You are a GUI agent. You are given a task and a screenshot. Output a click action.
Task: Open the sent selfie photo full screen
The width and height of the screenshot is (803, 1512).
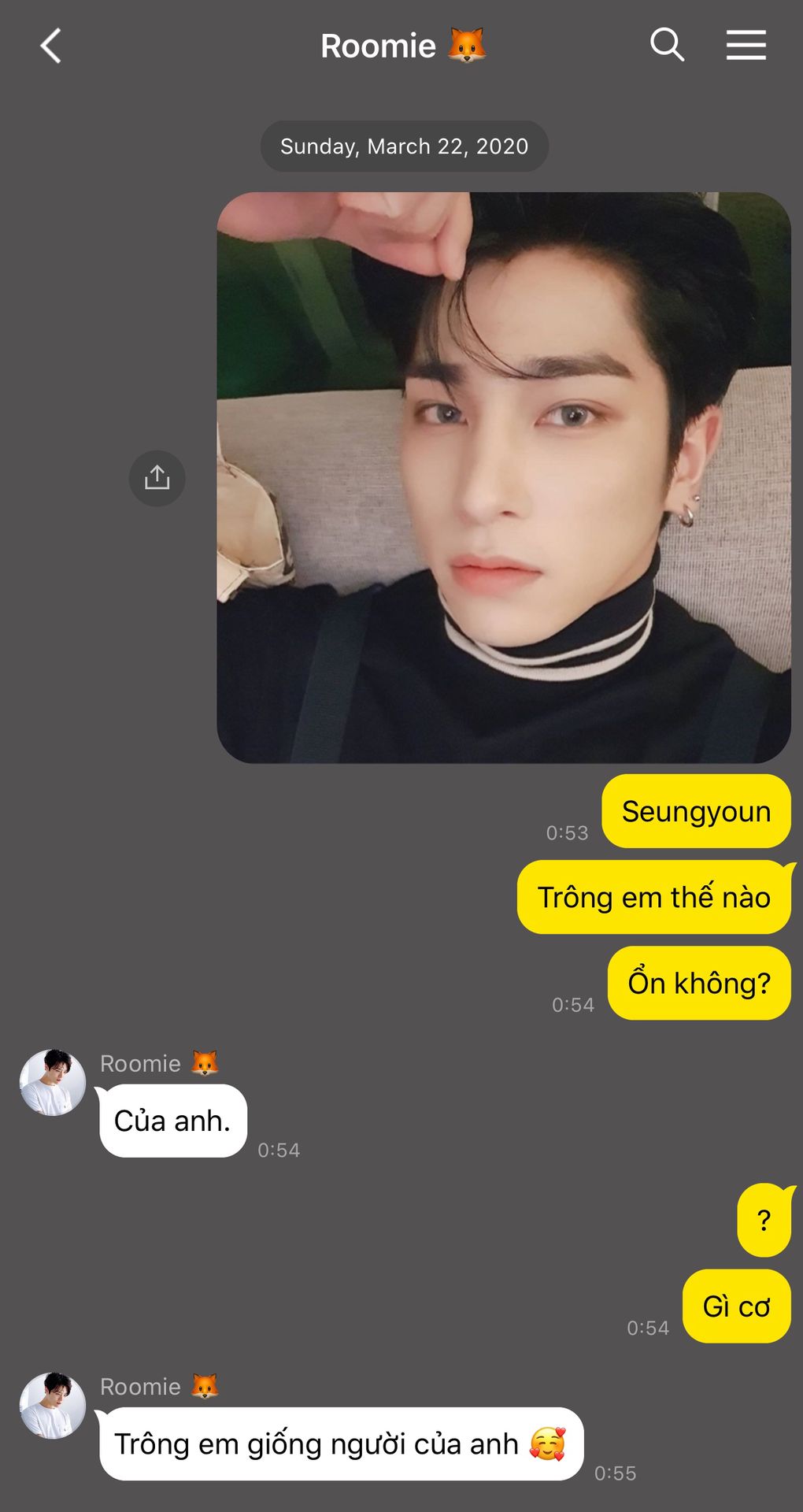point(504,477)
